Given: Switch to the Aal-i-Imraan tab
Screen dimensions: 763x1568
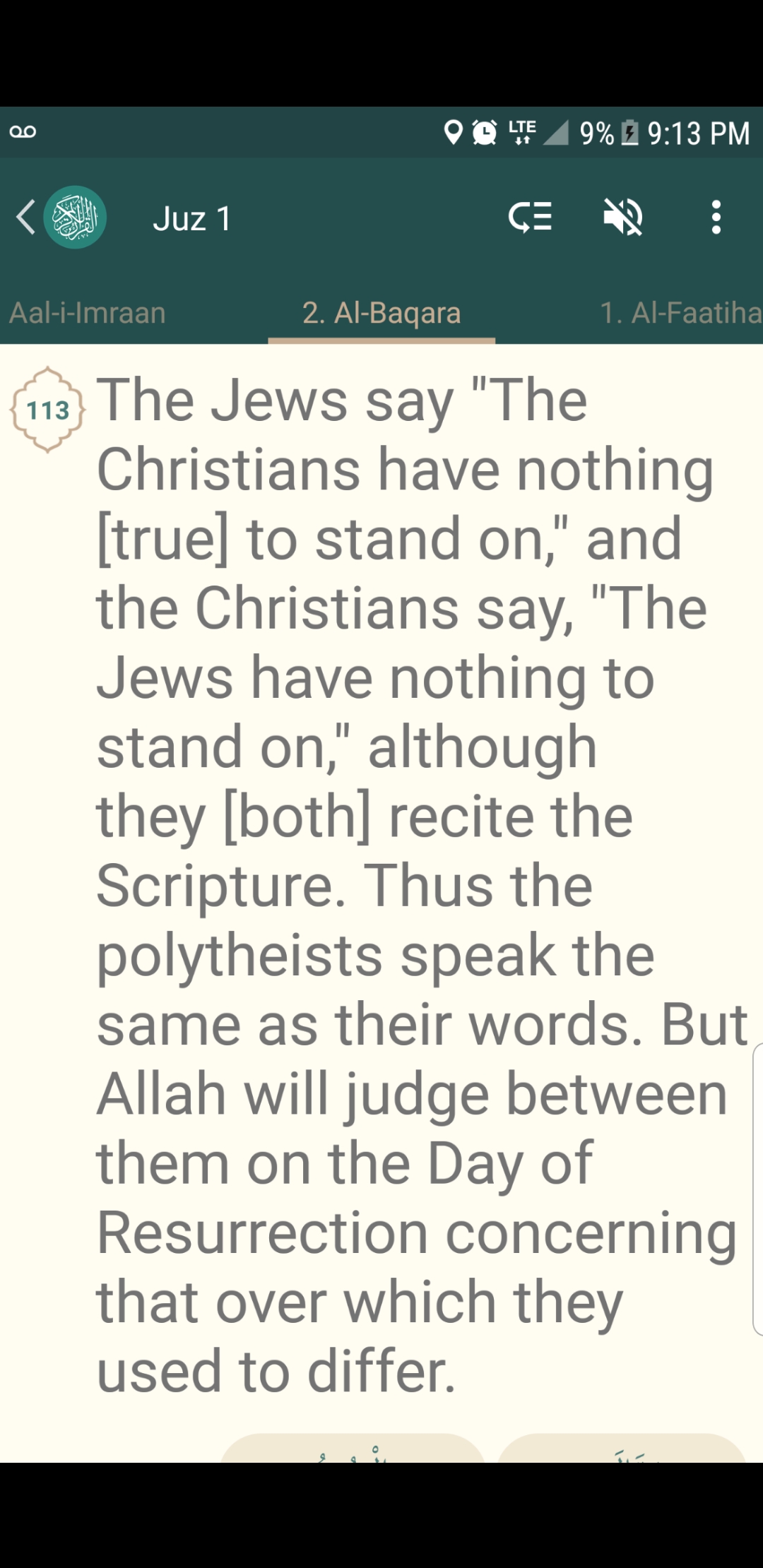Looking at the screenshot, I should [x=87, y=313].
